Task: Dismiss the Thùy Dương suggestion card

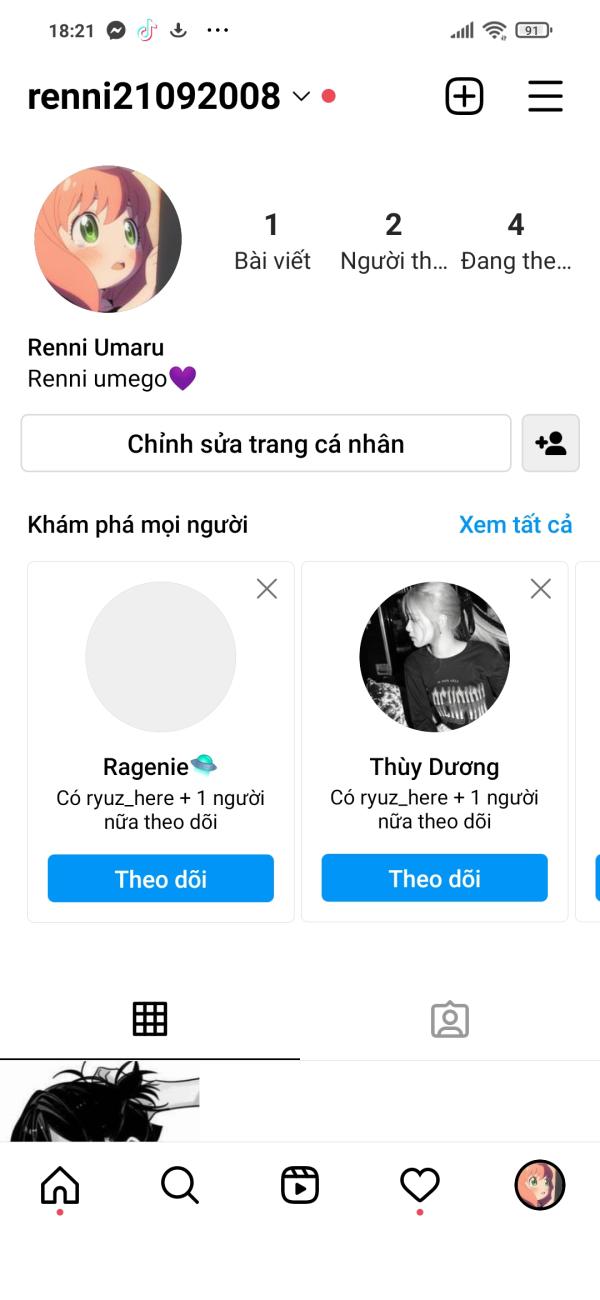Action: point(541,589)
